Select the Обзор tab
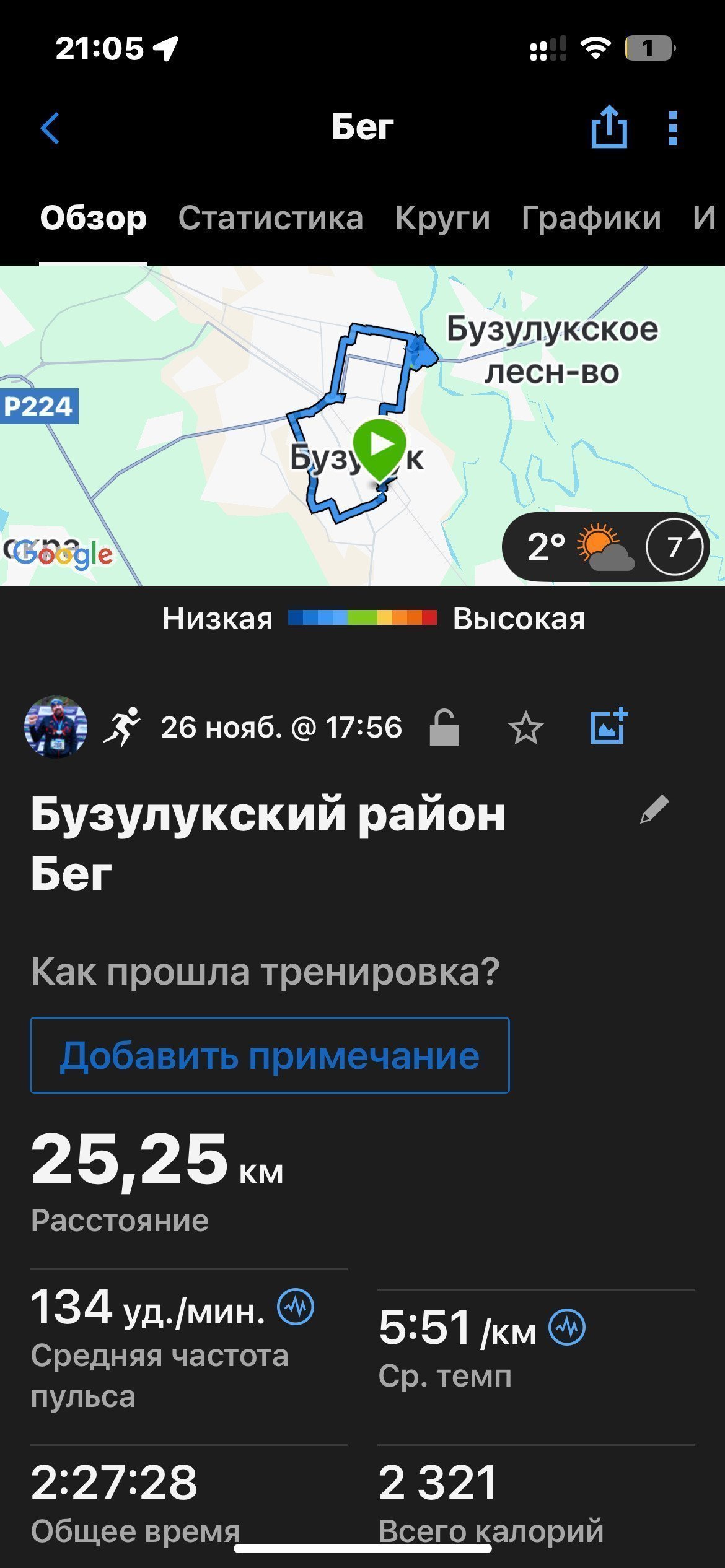The height and width of the screenshot is (1568, 725). pos(94,218)
